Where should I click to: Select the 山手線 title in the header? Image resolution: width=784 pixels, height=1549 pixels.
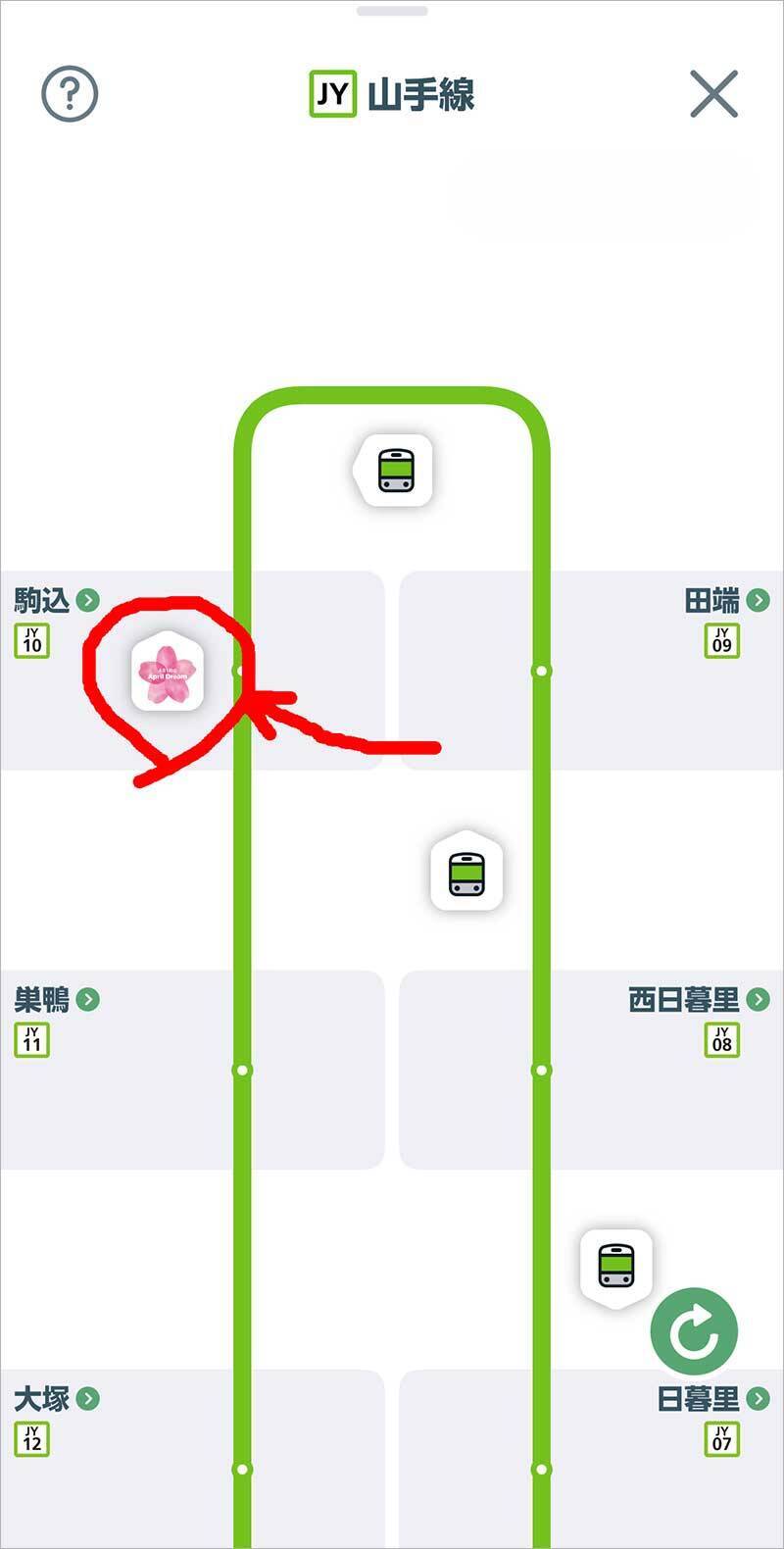(423, 91)
